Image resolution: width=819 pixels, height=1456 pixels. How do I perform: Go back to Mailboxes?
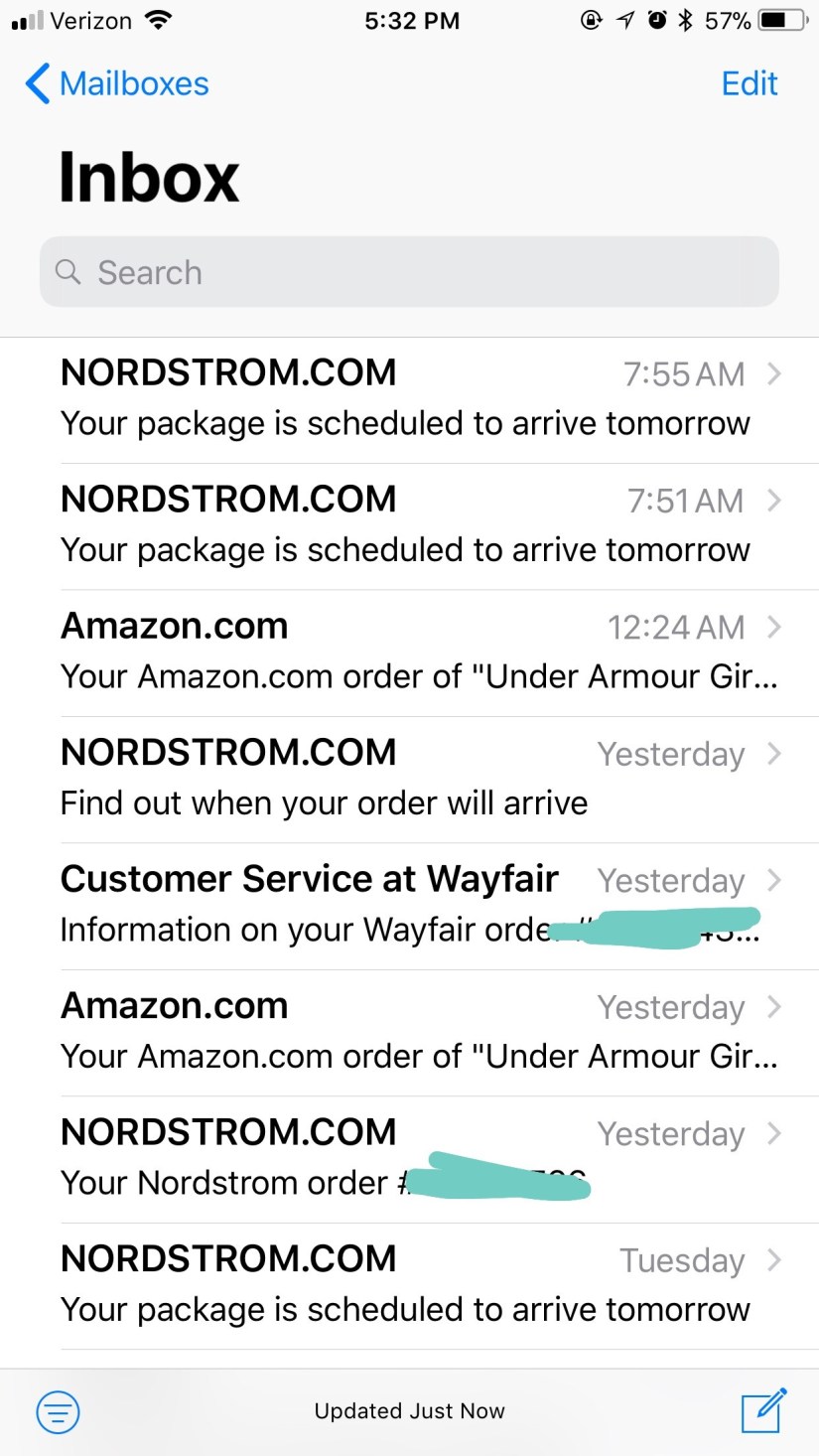pyautogui.click(x=117, y=84)
